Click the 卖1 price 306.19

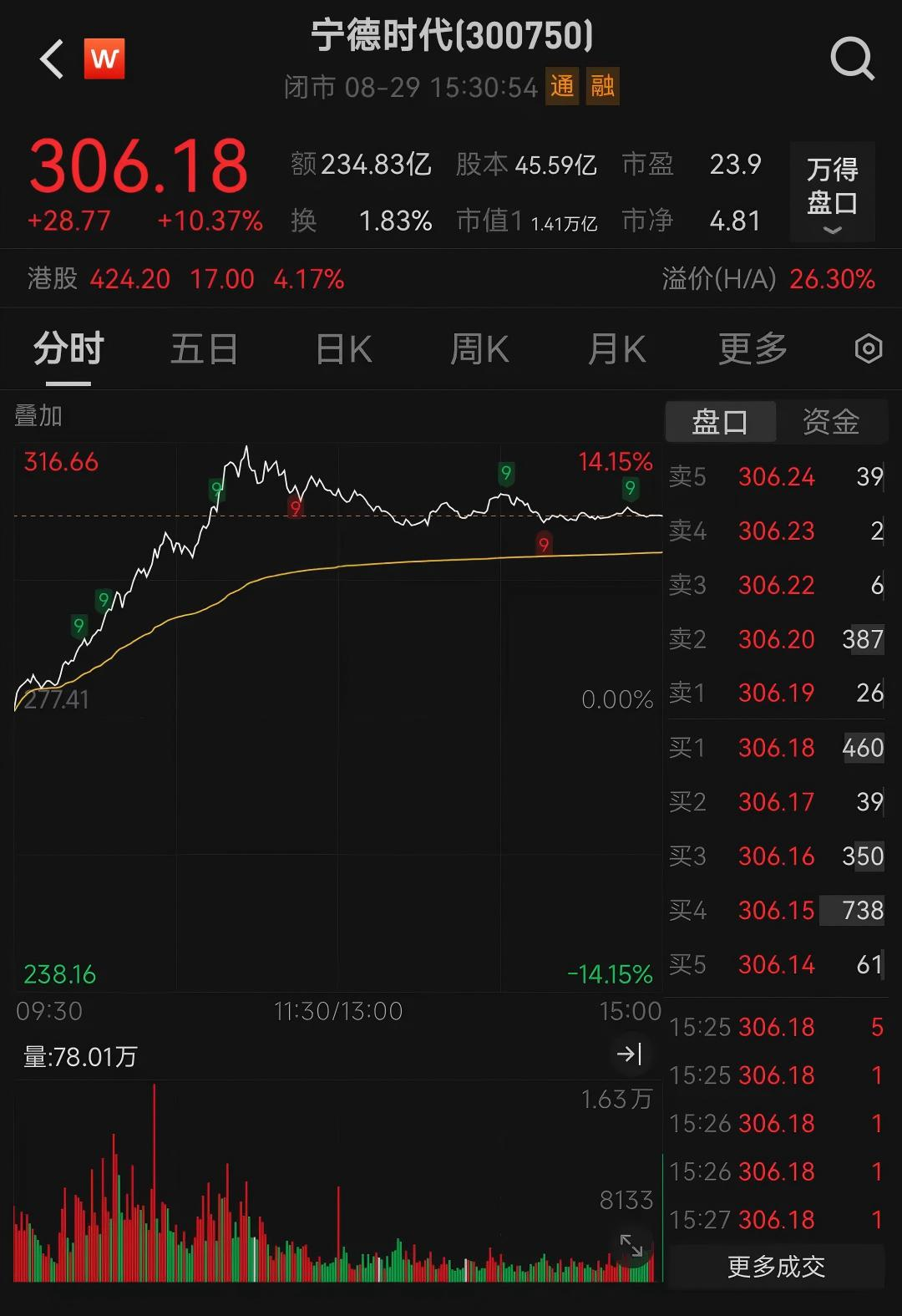point(776,693)
